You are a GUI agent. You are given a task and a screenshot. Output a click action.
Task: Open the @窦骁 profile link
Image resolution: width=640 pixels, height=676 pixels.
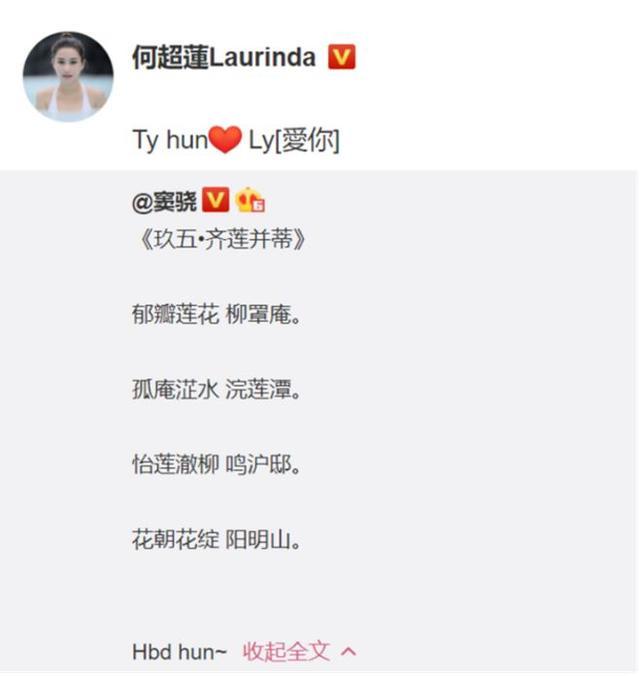click(164, 201)
